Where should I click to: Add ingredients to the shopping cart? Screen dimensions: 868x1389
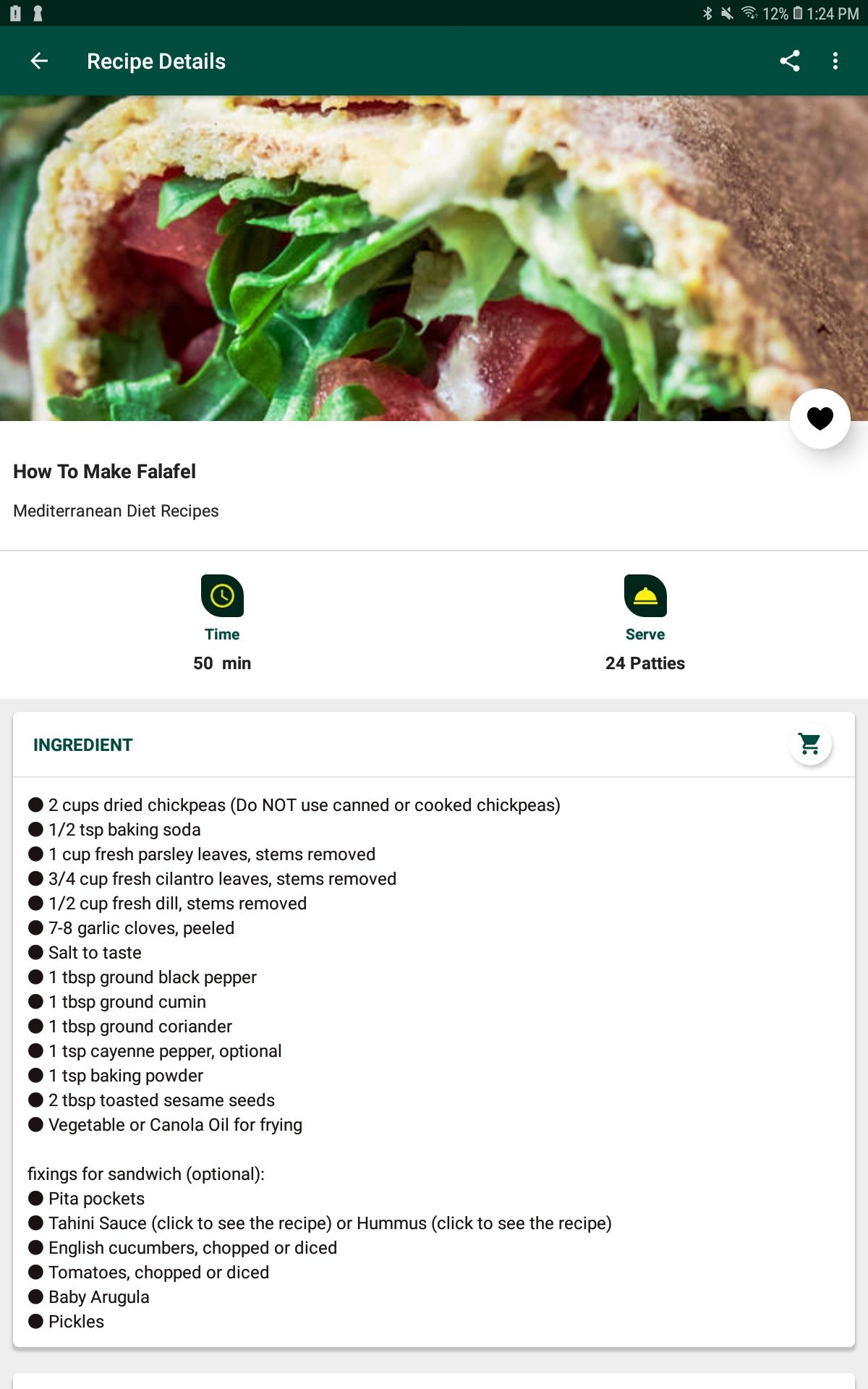tap(809, 744)
